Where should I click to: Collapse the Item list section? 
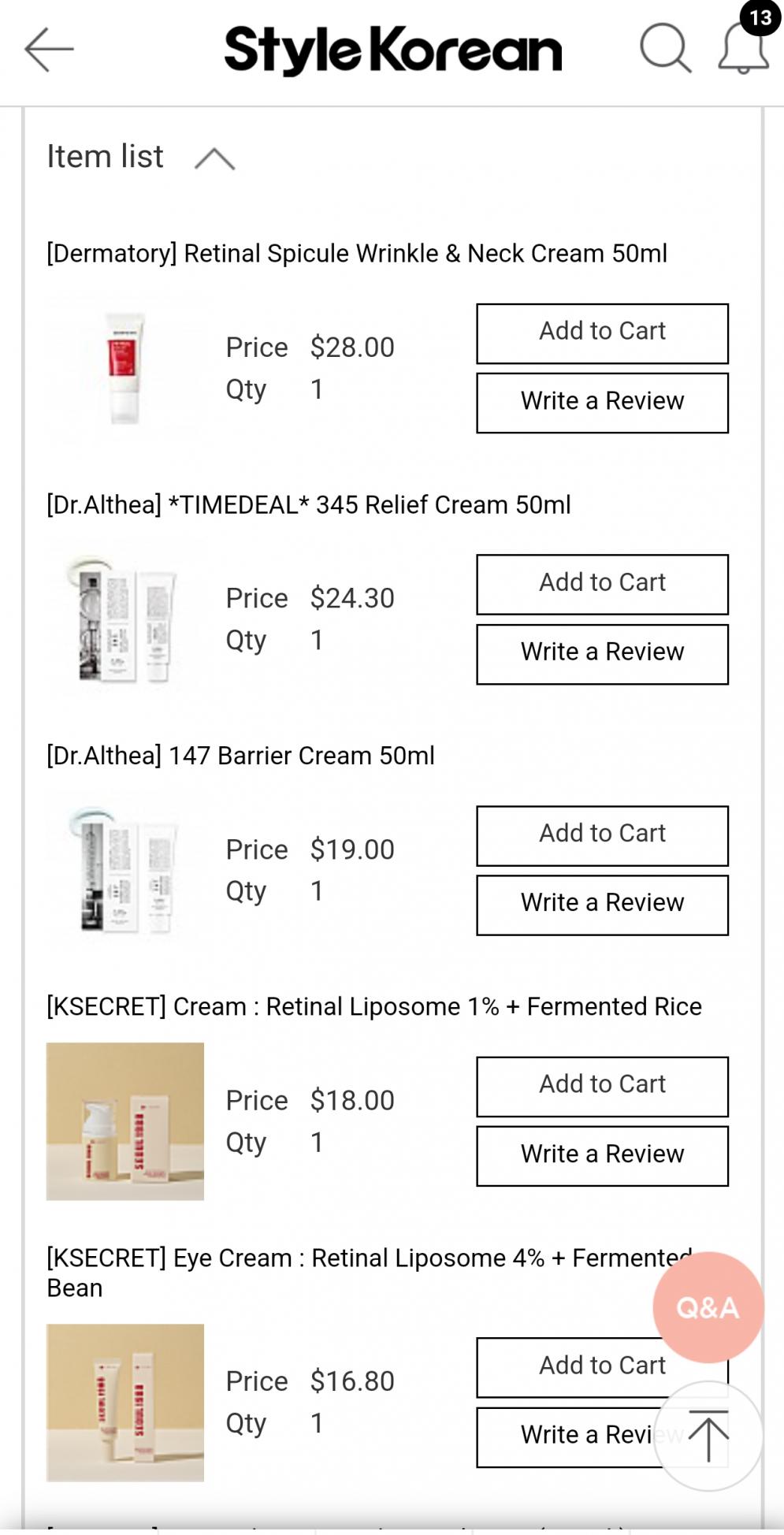click(x=214, y=158)
